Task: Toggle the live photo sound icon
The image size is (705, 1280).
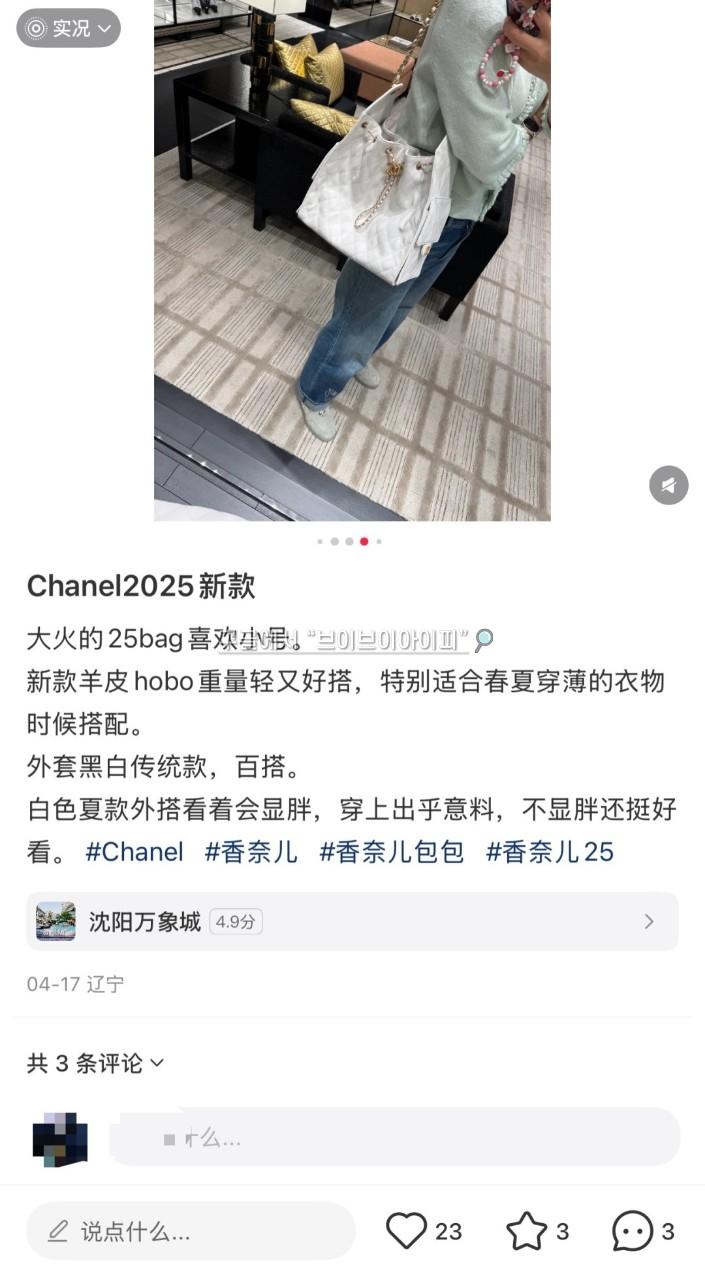Action: tap(668, 485)
